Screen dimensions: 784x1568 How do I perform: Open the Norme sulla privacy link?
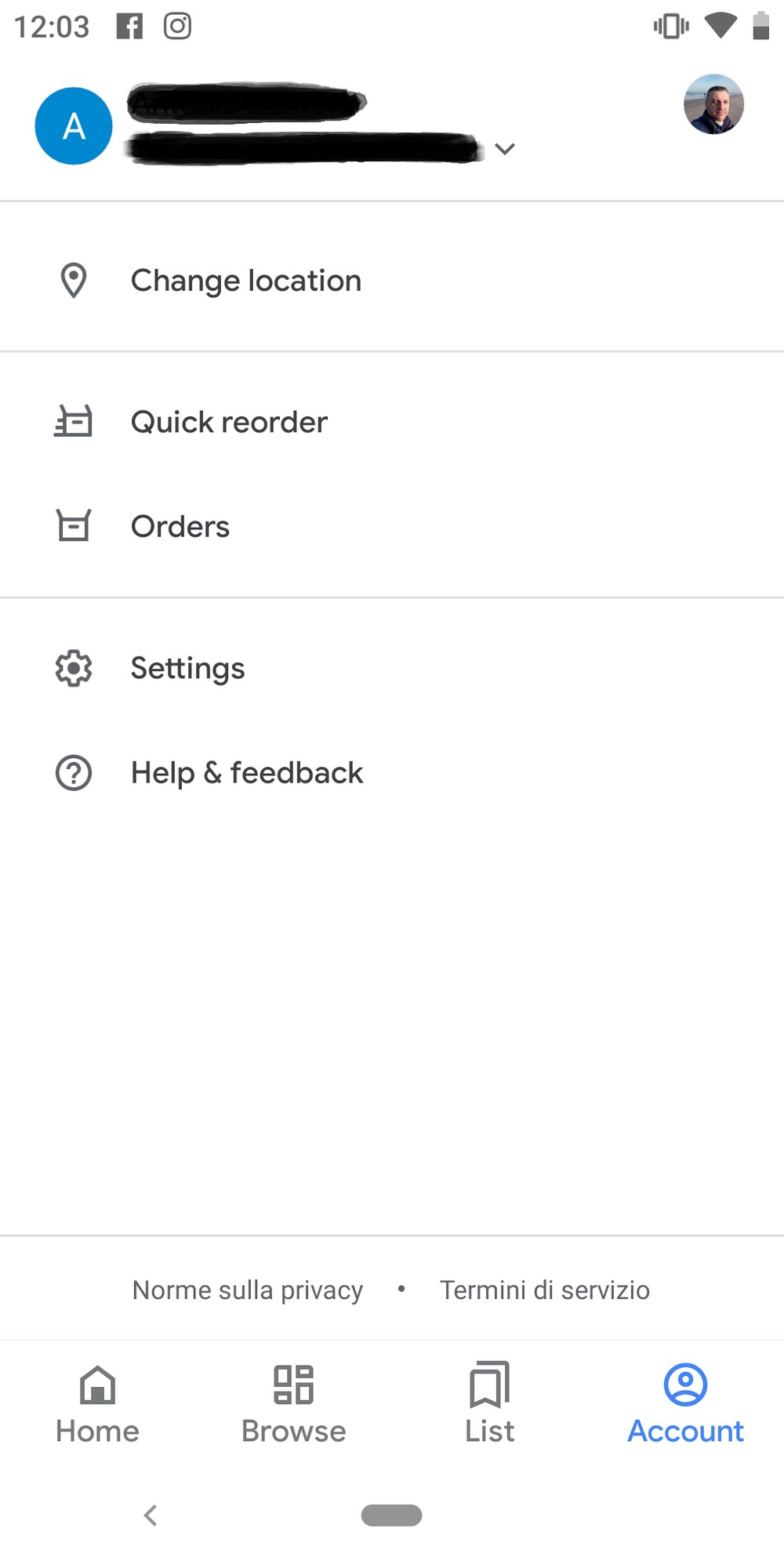pos(247,1290)
